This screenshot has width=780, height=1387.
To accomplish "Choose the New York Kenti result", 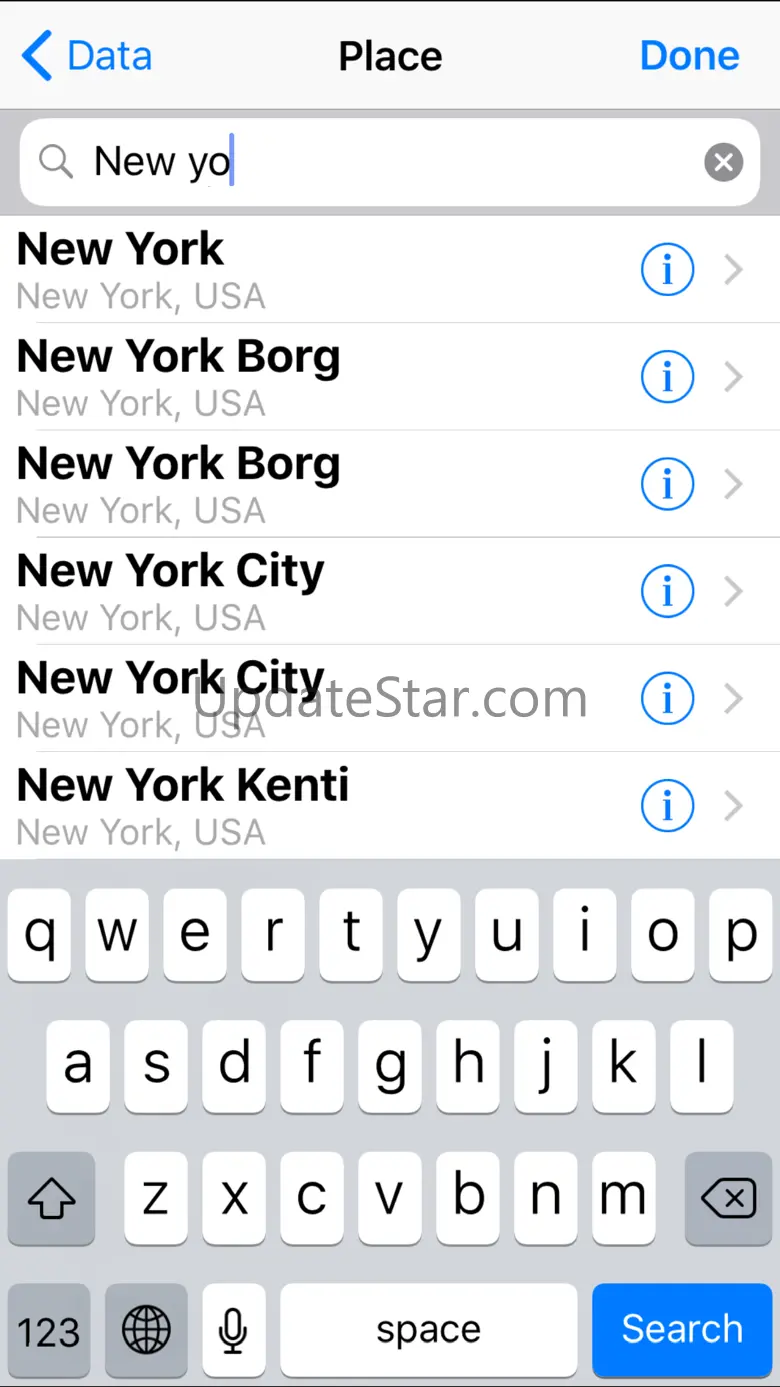I will [300, 806].
